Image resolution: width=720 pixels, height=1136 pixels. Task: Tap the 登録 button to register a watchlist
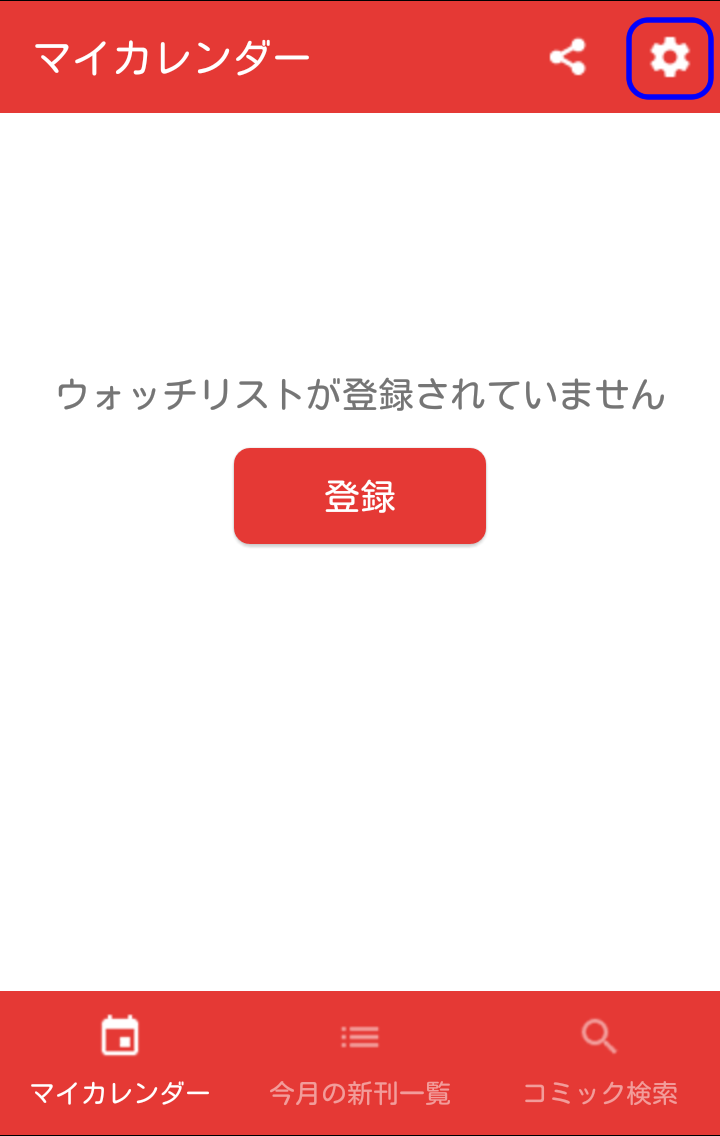pyautogui.click(x=360, y=496)
